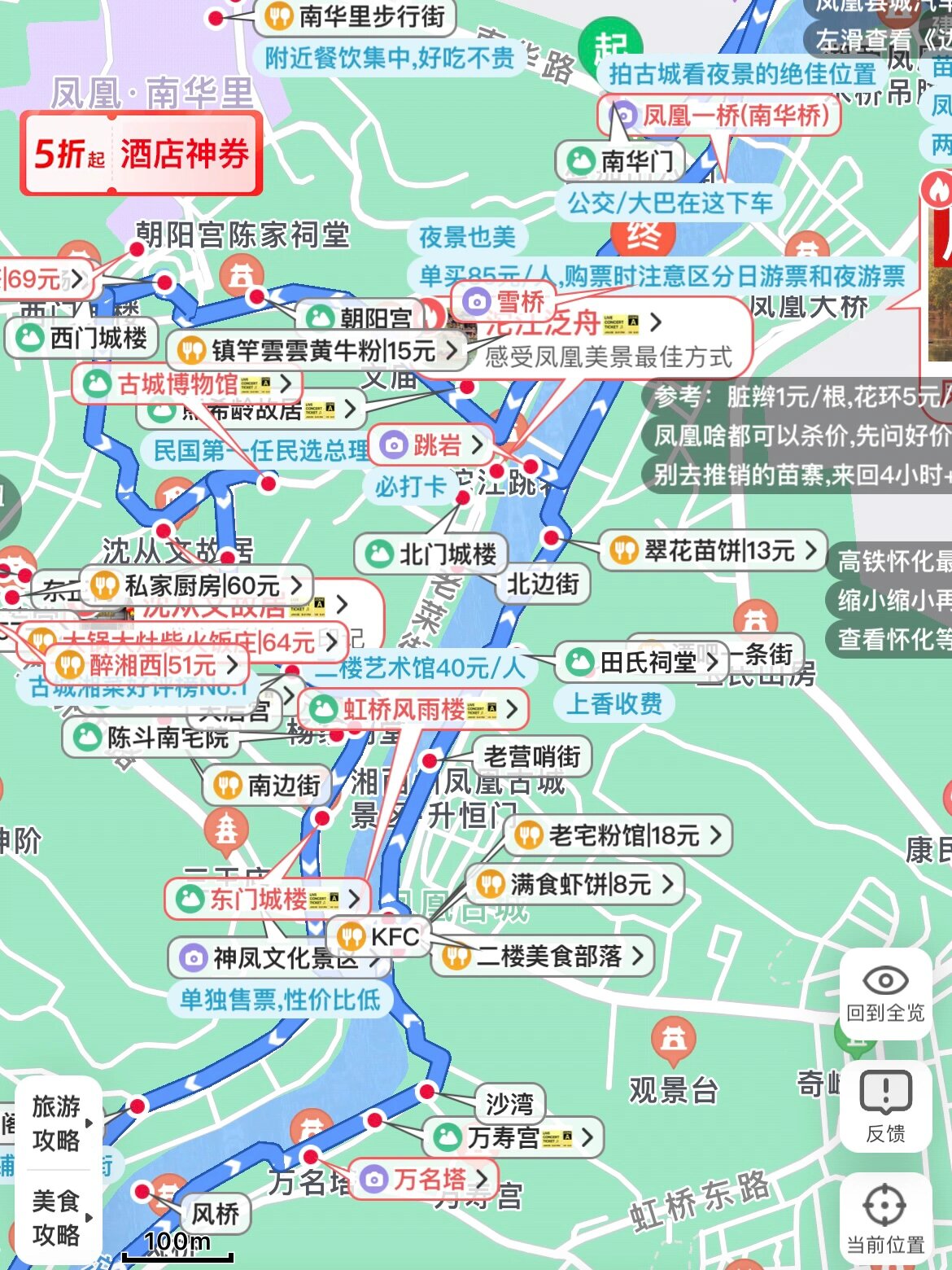This screenshot has height=1270, width=952.
Task: Expand details for 翠花苗饼|13元
Action: pos(810,550)
